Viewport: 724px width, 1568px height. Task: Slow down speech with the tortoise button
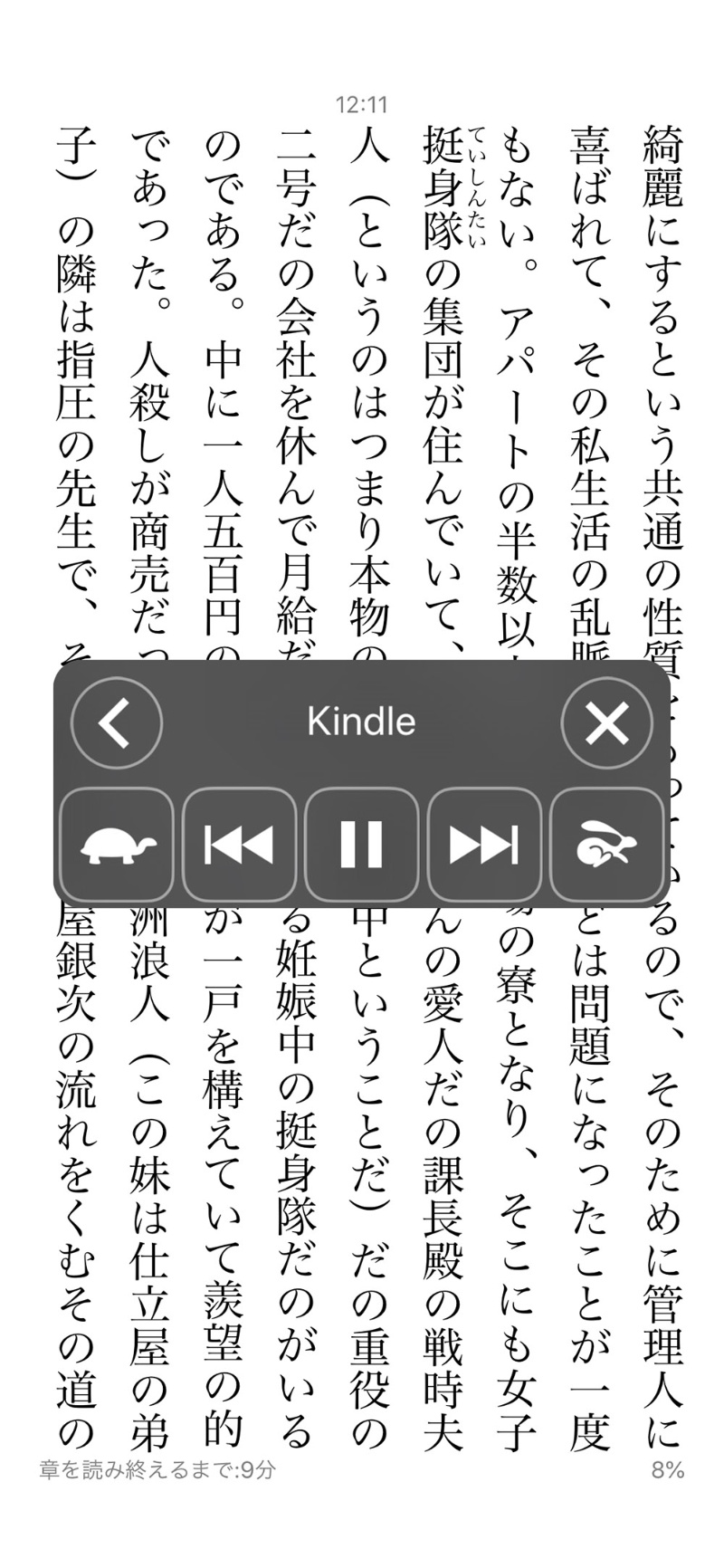(117, 845)
